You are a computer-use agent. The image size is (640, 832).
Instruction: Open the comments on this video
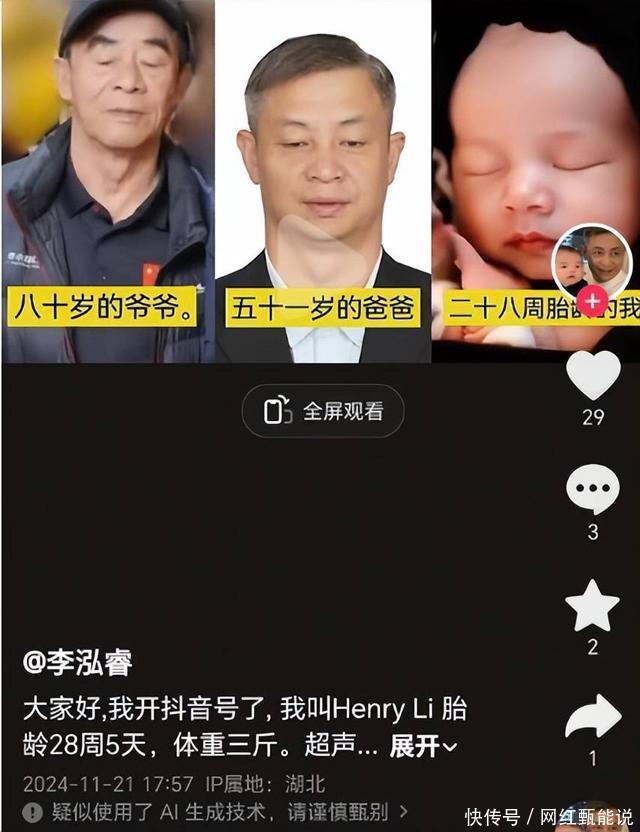pyautogui.click(x=593, y=490)
